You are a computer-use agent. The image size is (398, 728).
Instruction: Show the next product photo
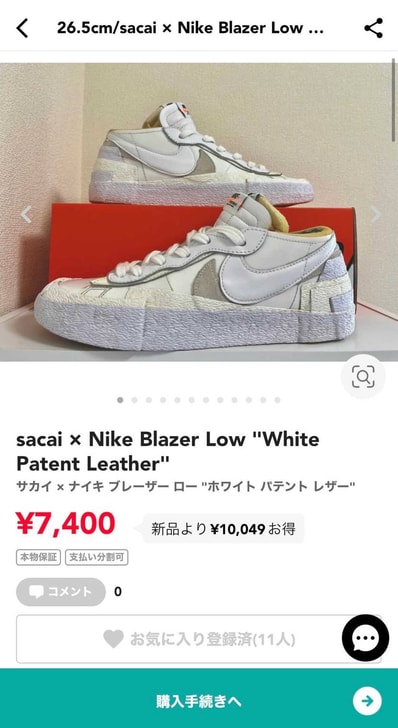click(375, 214)
